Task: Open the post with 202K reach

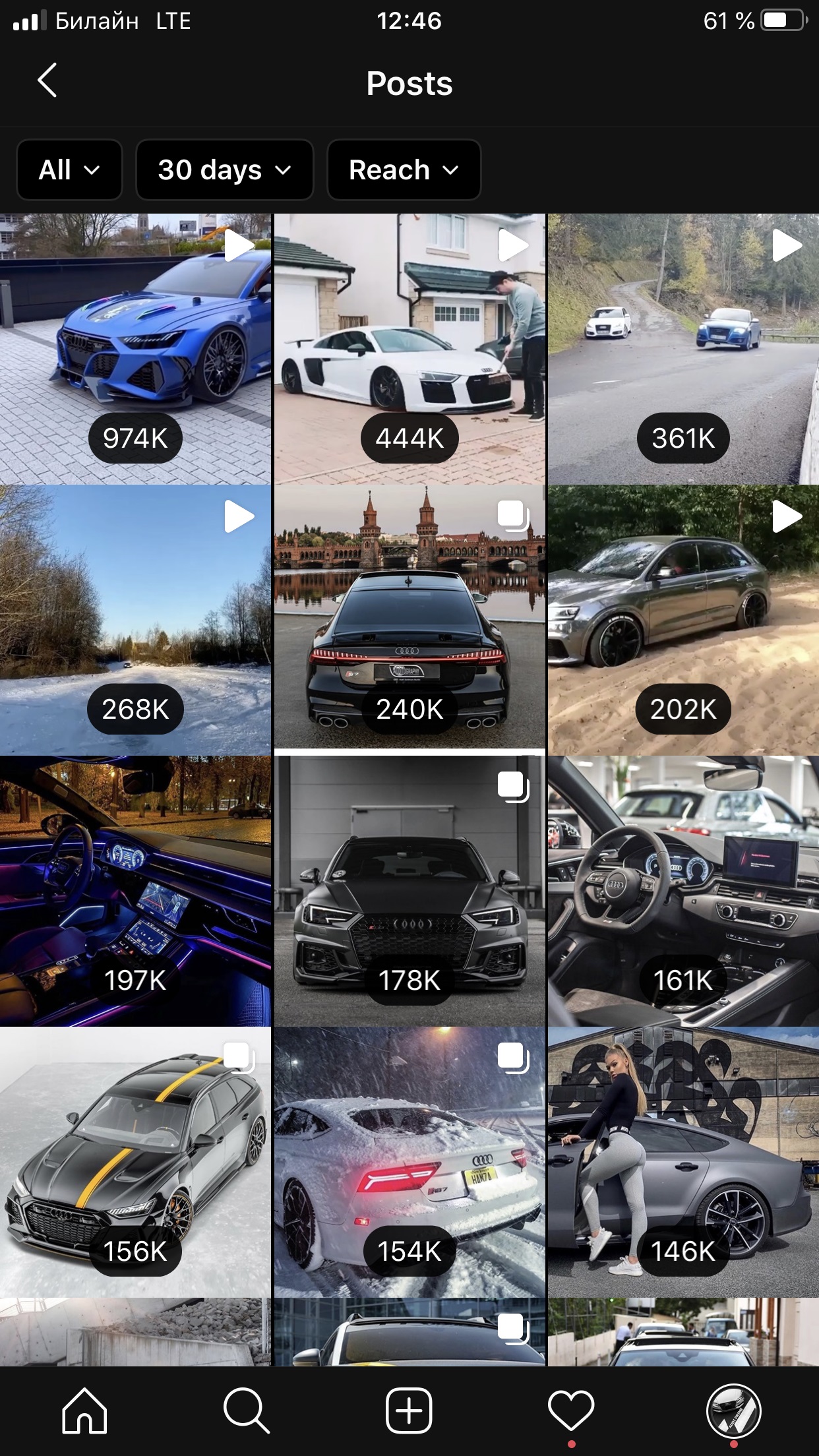Action: pyautogui.click(x=683, y=620)
